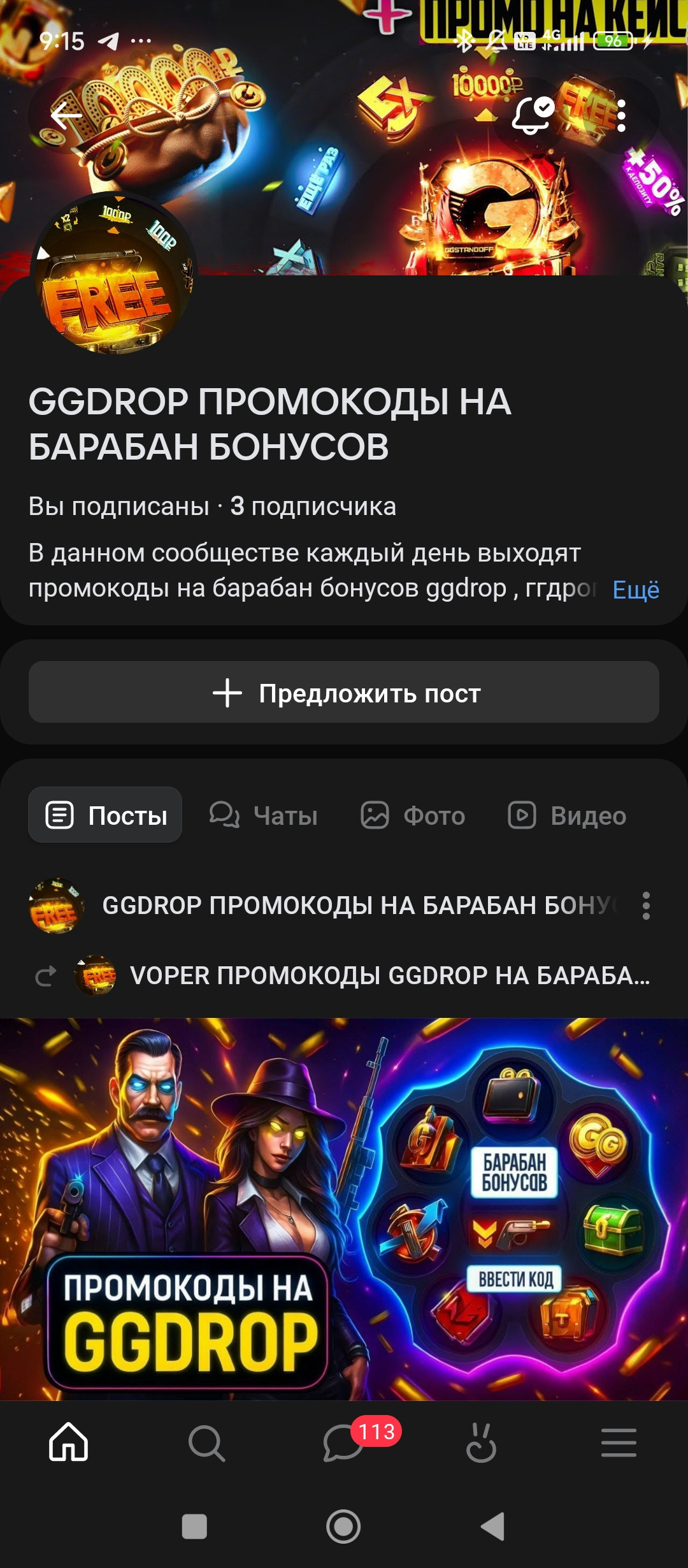Expand the description via Ещё
Screen dimensions: 688x1568
635,590
